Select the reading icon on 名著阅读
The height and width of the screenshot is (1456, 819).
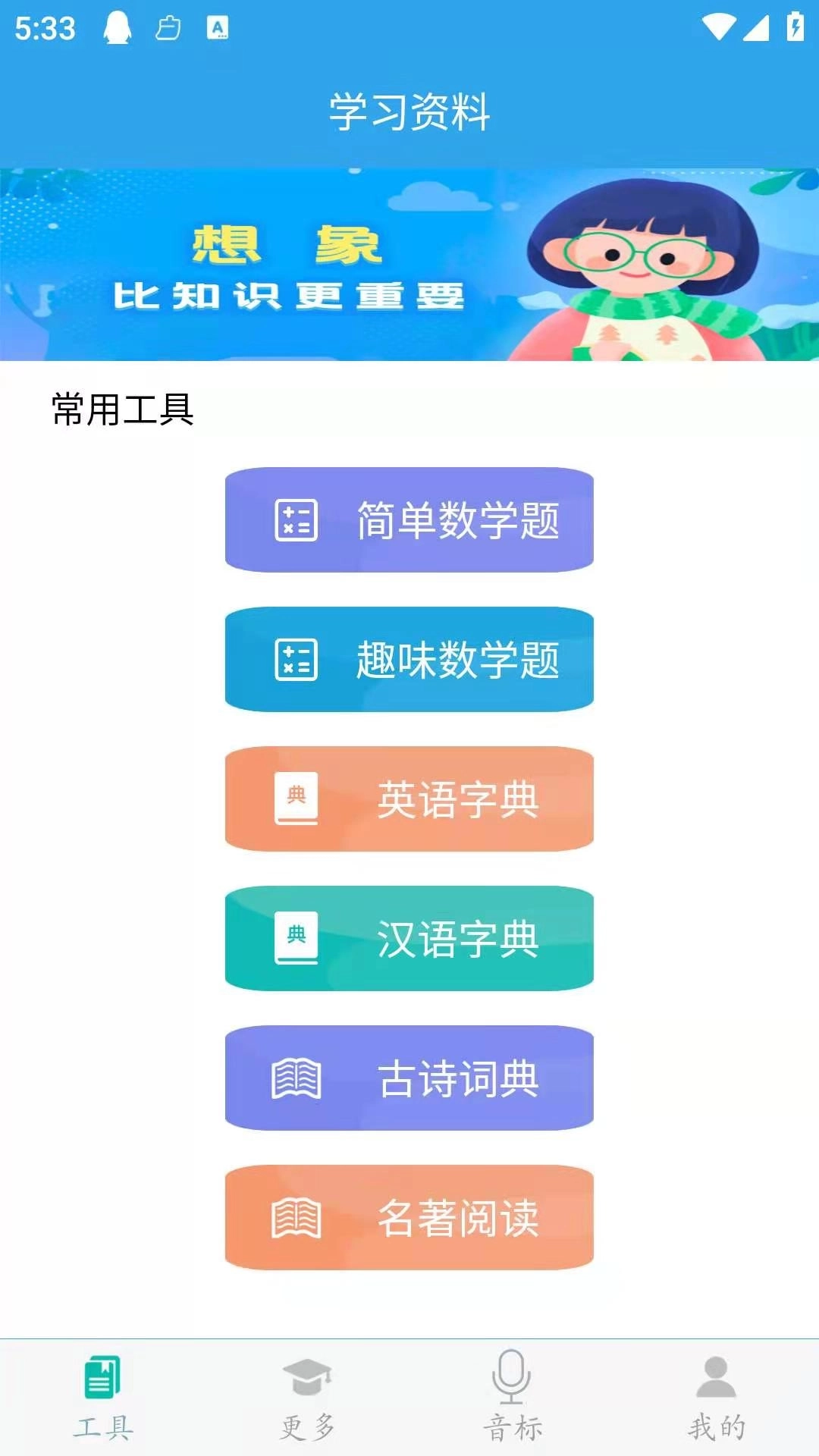point(297,1216)
